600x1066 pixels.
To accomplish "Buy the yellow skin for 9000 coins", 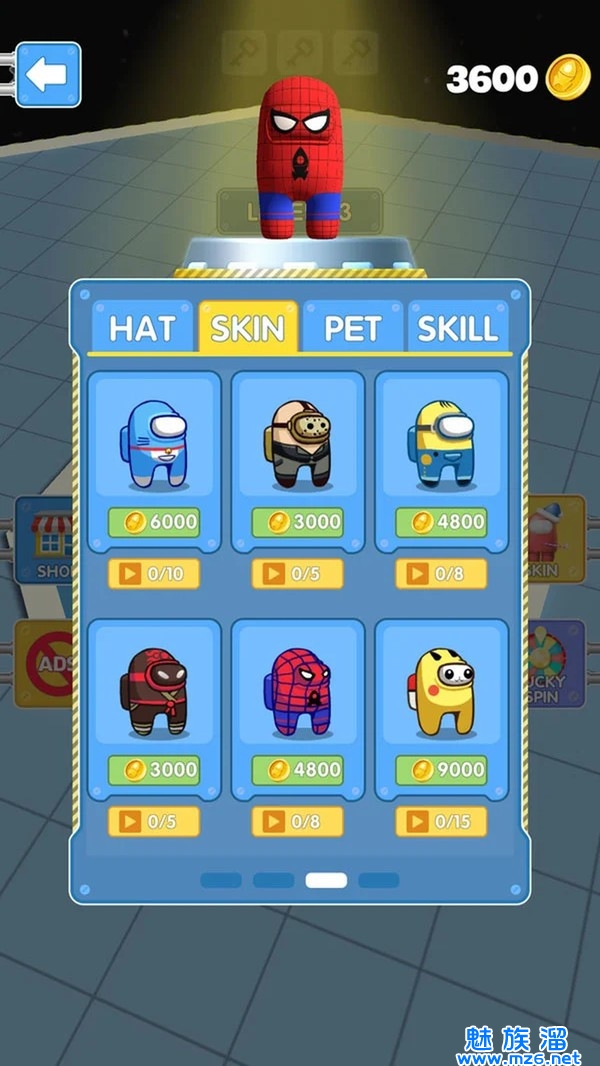I will [x=441, y=770].
